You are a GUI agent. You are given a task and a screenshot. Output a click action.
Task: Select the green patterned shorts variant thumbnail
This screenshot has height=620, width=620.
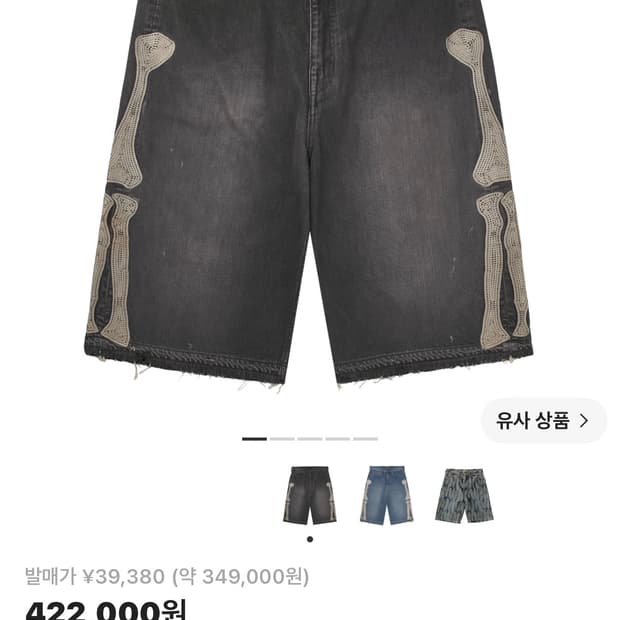coord(464,495)
